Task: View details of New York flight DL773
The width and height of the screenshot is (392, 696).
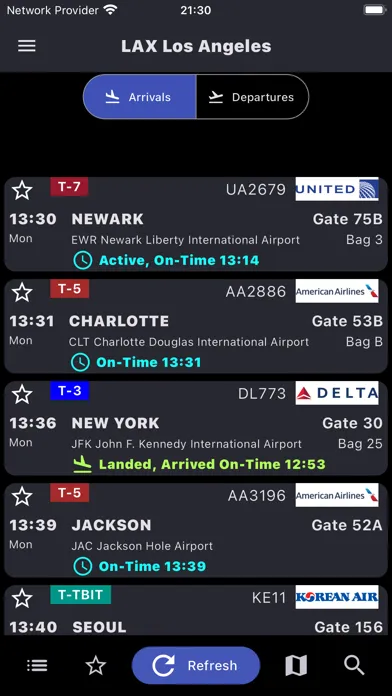Action: coord(196,428)
